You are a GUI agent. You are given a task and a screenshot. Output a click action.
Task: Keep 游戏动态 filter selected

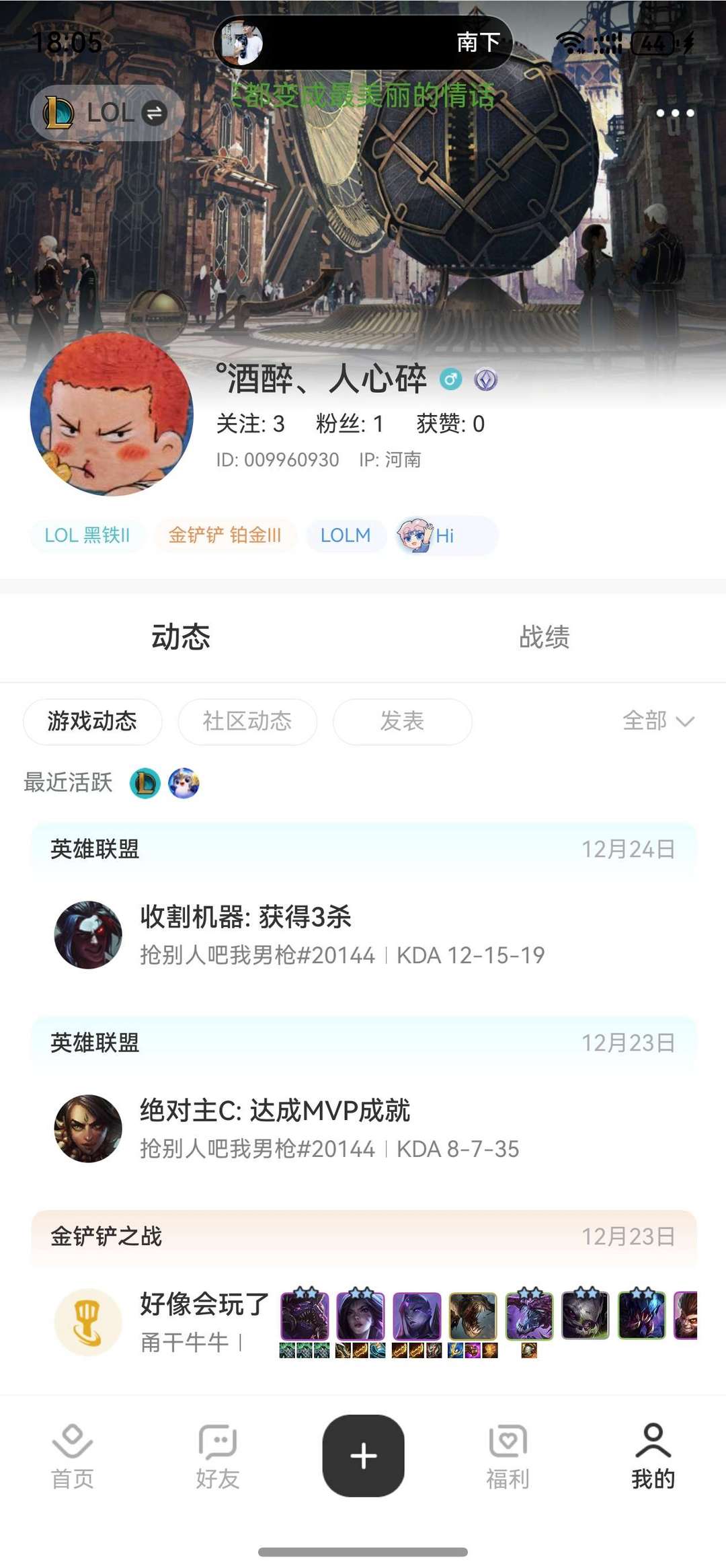(92, 721)
